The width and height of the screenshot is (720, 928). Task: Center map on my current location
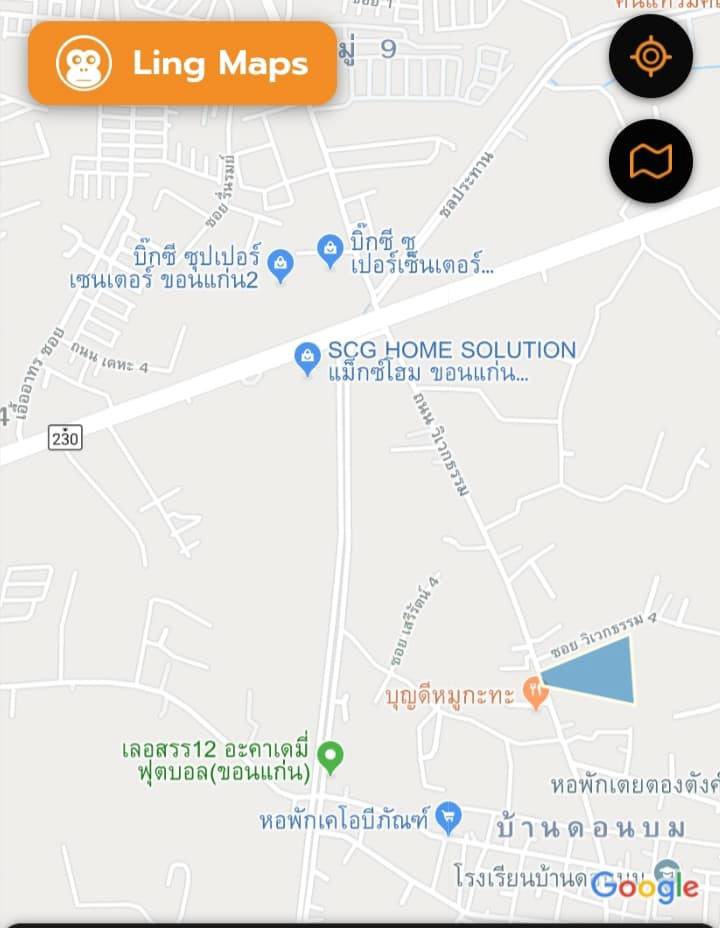(x=651, y=56)
